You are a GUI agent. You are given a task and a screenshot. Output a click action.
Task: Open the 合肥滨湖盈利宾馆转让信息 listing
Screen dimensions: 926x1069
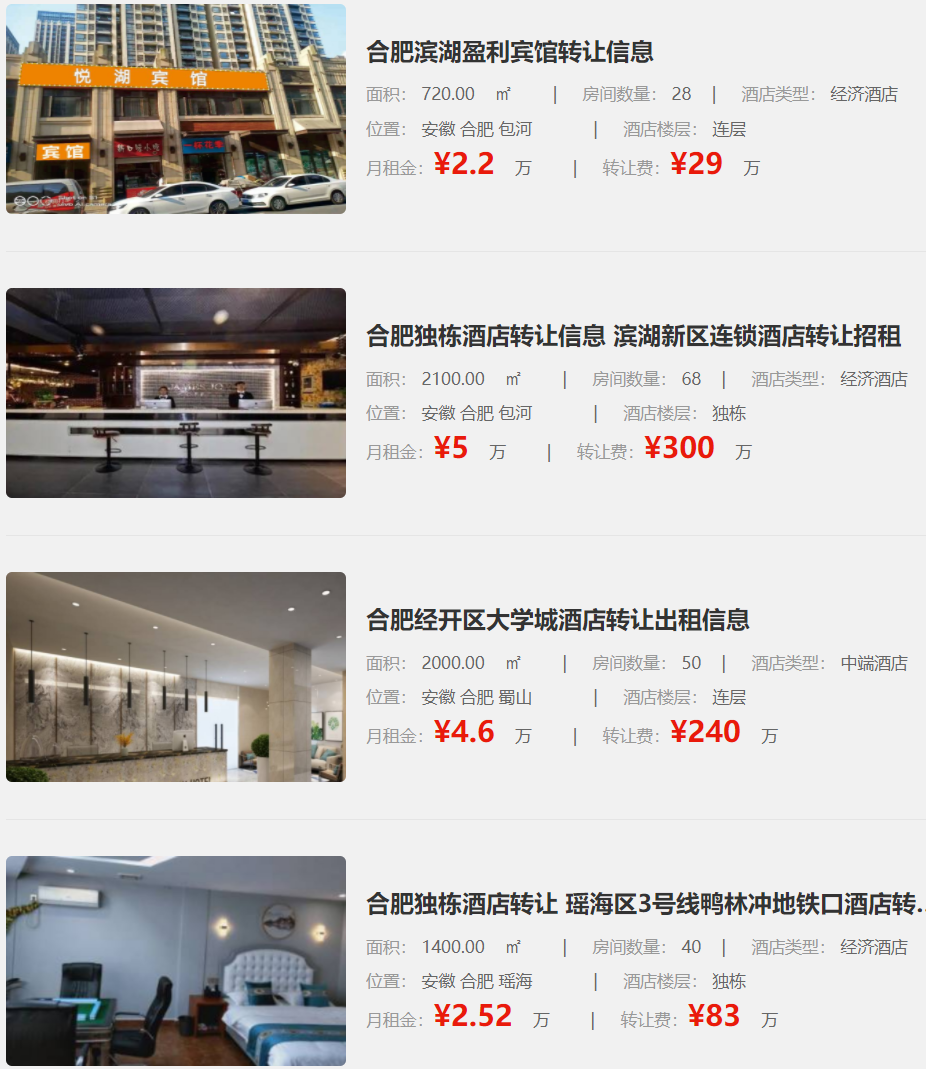pos(510,52)
